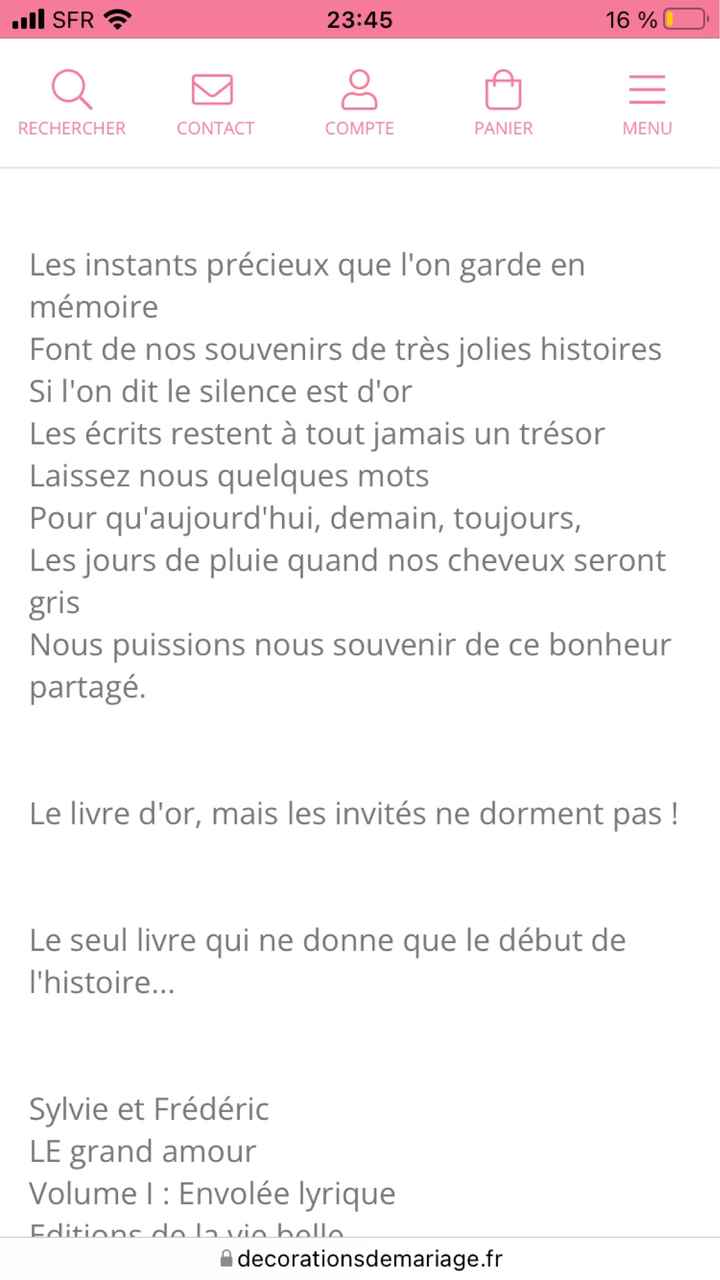This screenshot has height=1280, width=720.
Task: Tap the 23:45 clock in the status bar
Action: [x=360, y=18]
